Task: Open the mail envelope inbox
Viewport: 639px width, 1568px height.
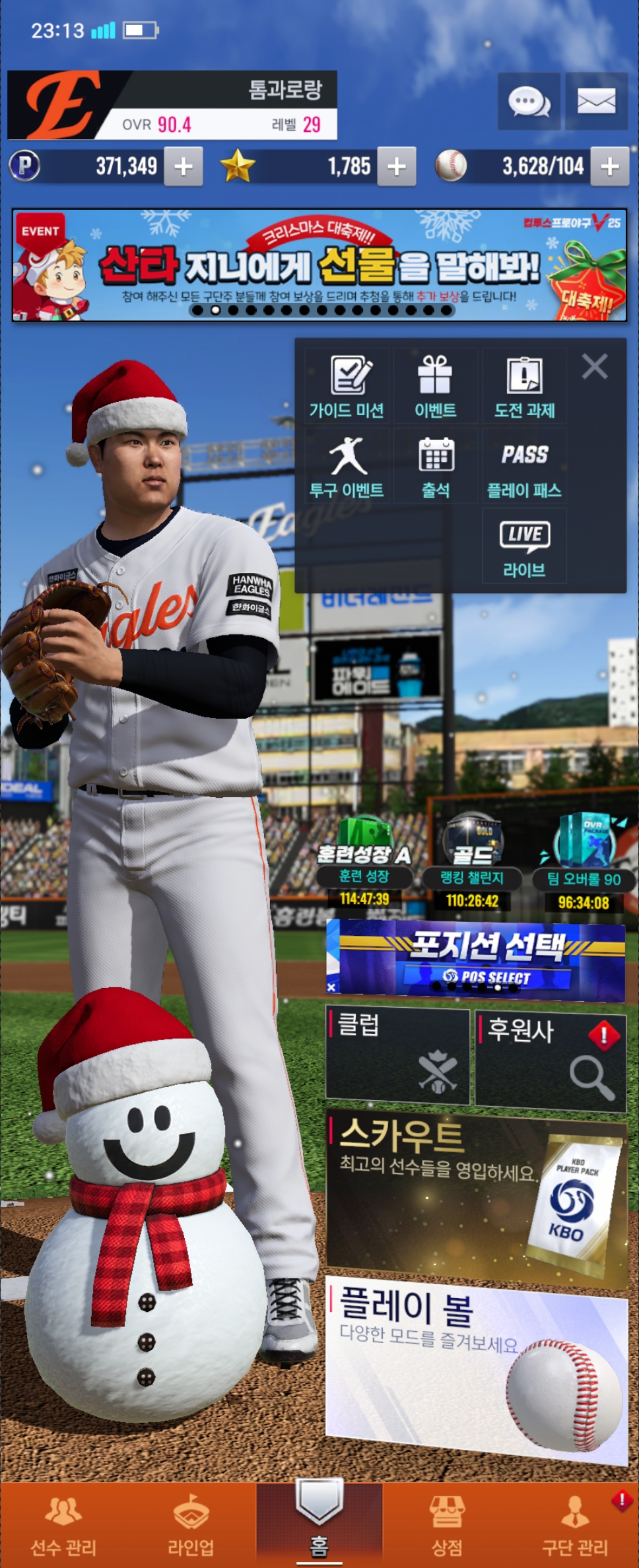Action: (596, 102)
